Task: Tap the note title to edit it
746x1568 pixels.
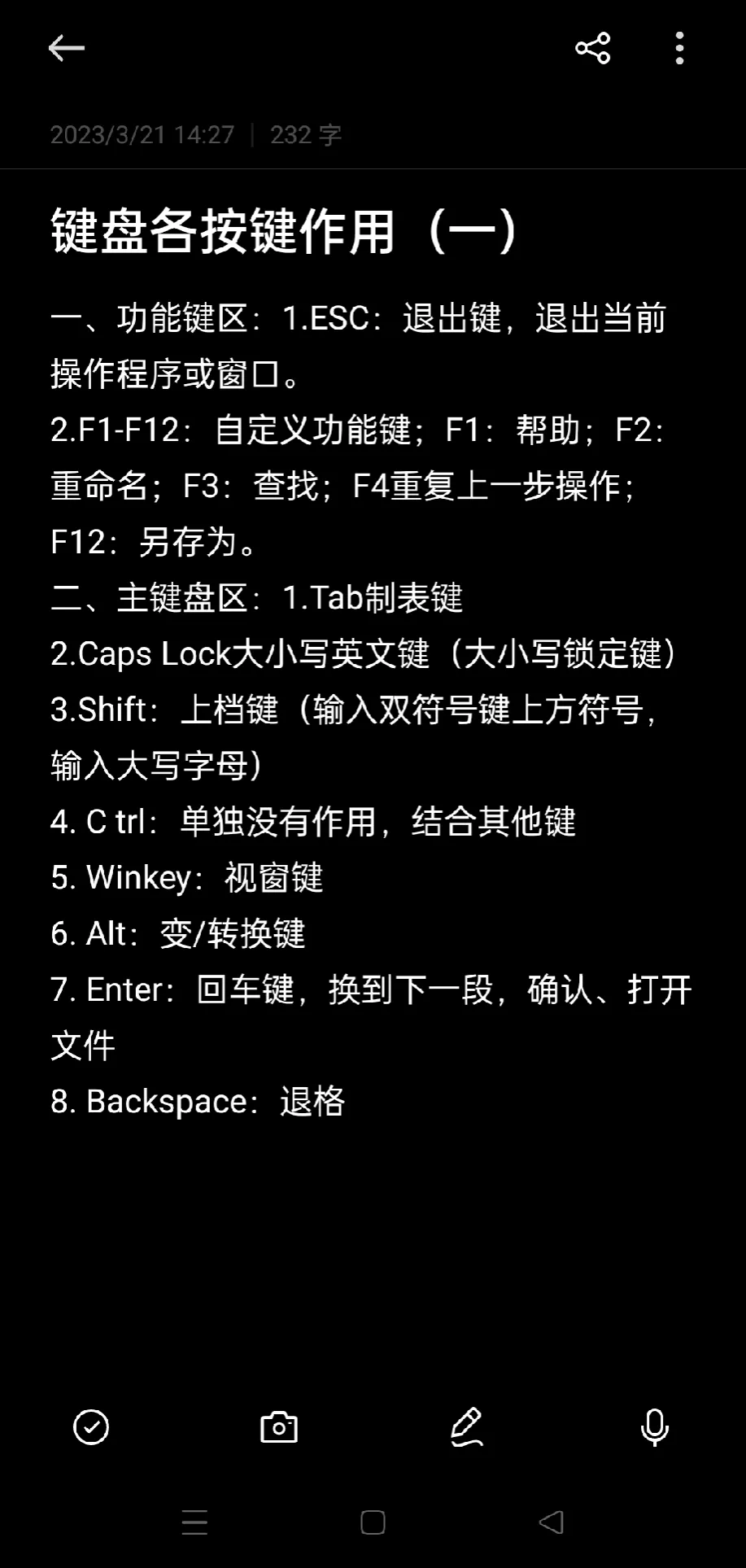Action: pos(284,231)
